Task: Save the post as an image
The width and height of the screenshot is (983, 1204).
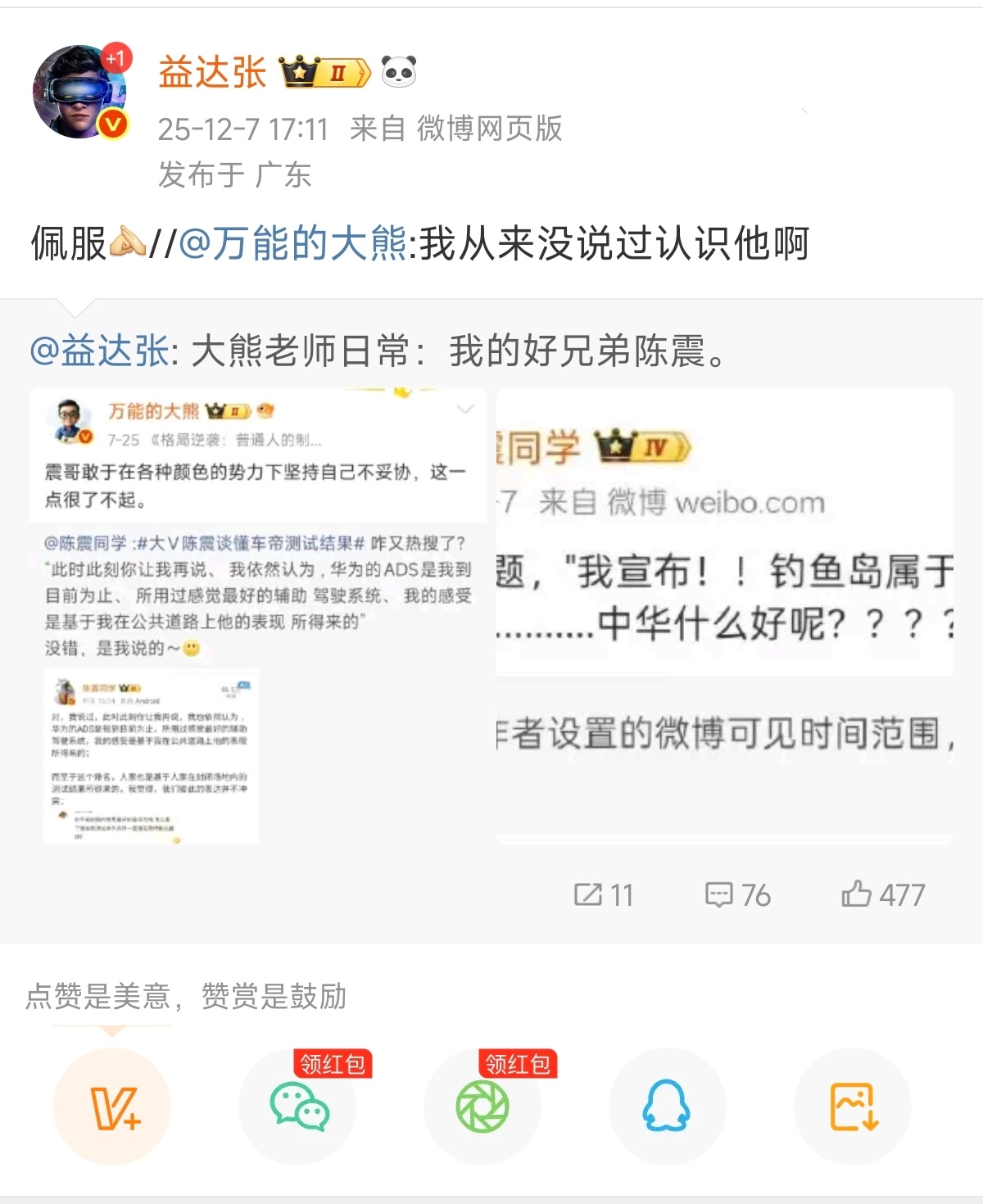Action: coord(853,1107)
